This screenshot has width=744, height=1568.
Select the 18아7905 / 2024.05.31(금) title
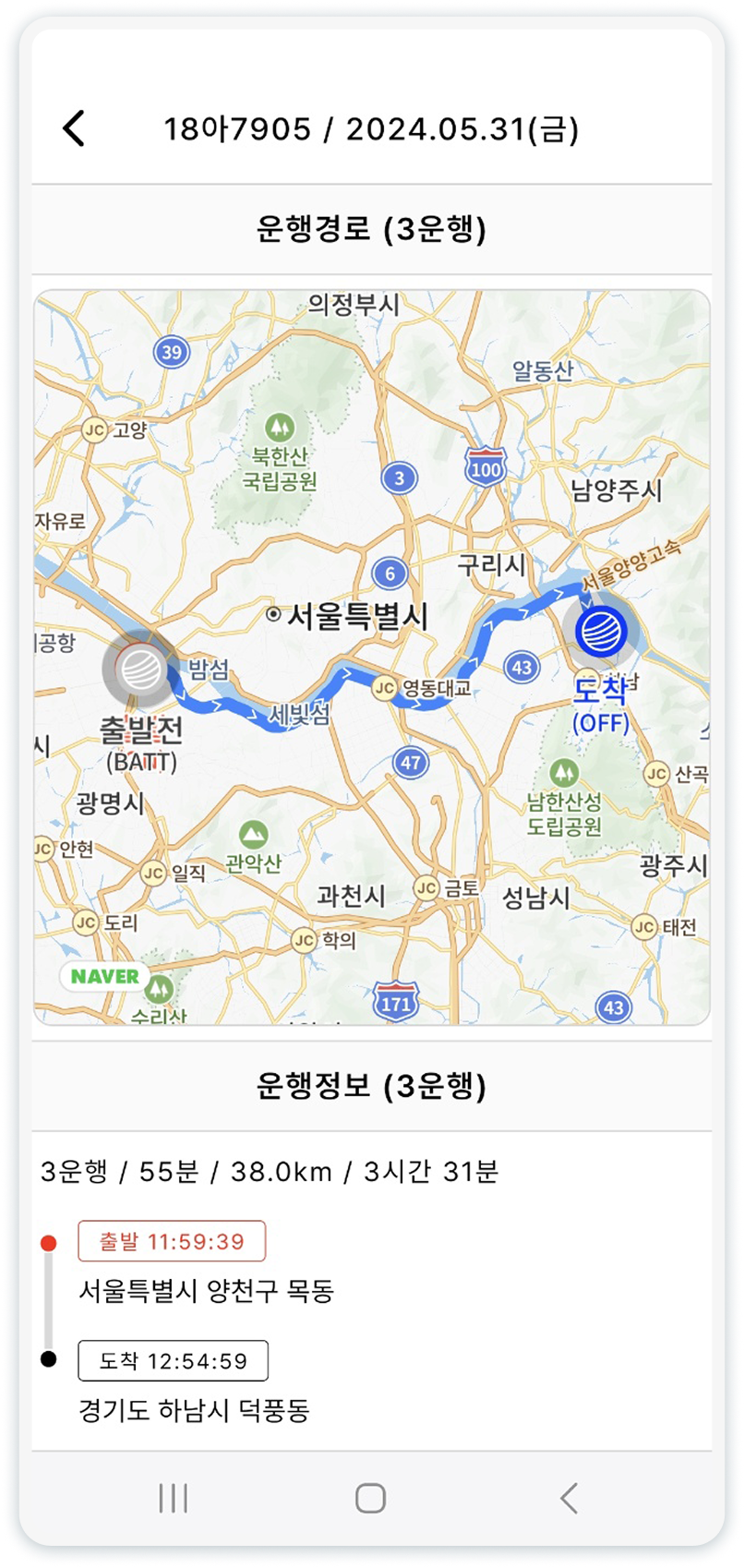click(x=372, y=129)
